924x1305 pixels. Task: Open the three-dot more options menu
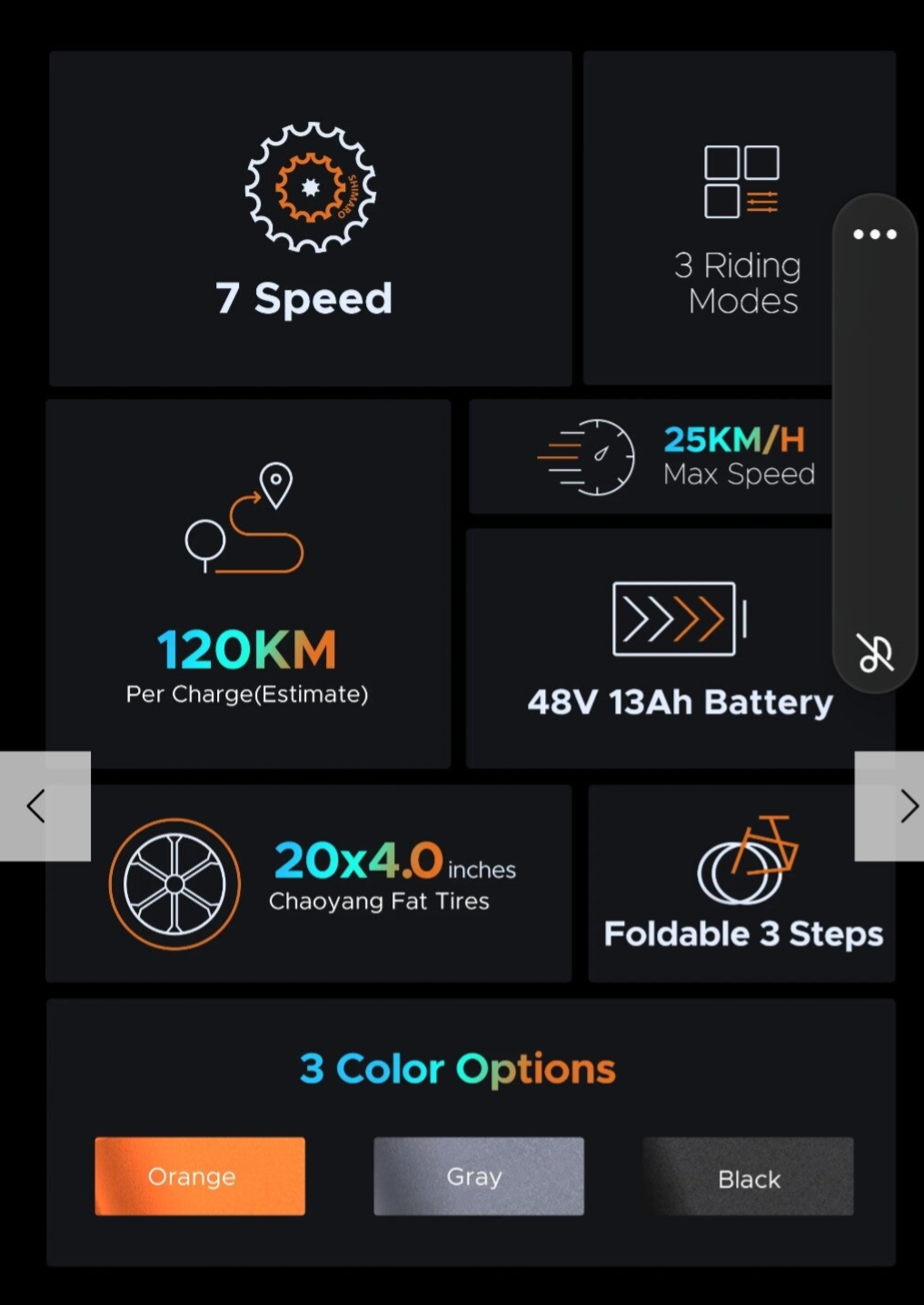click(x=874, y=234)
